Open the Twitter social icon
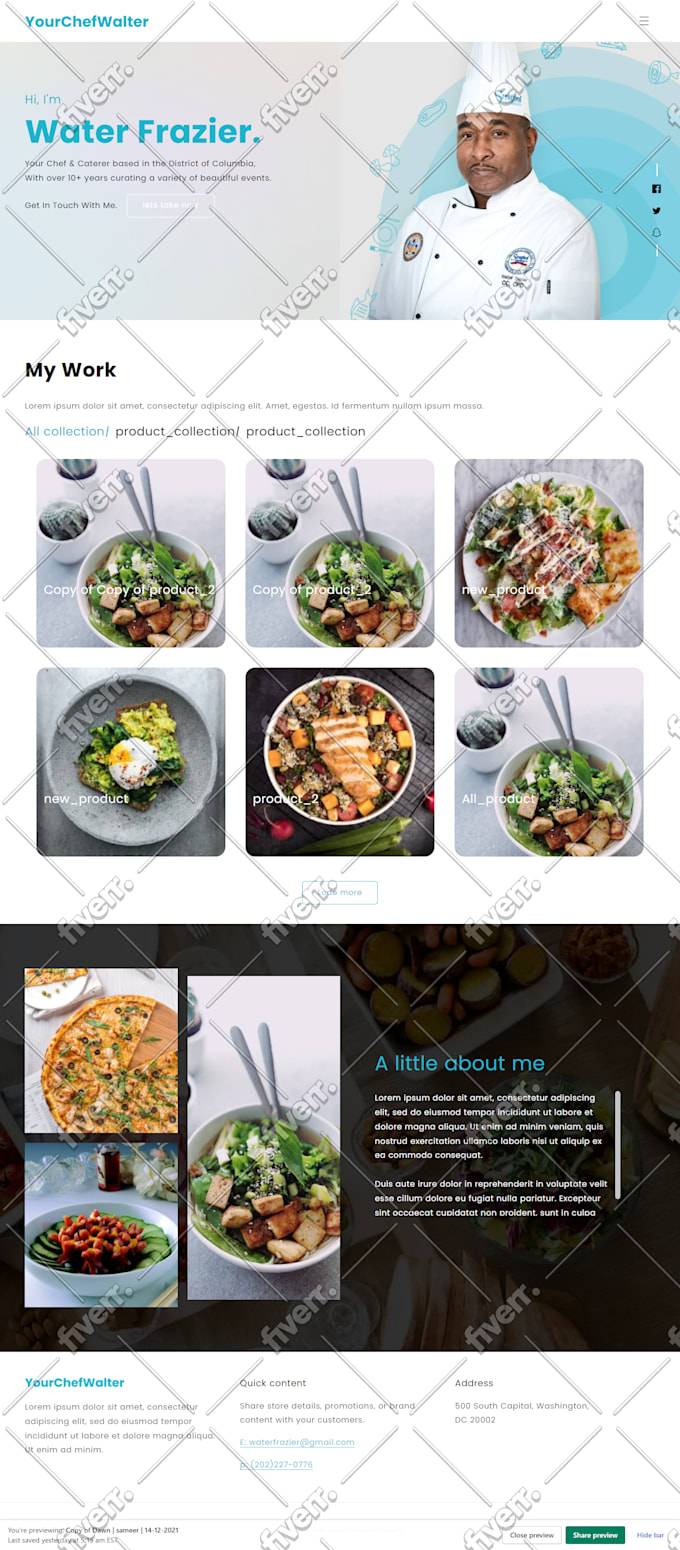The height and width of the screenshot is (1550, 680). tap(657, 211)
